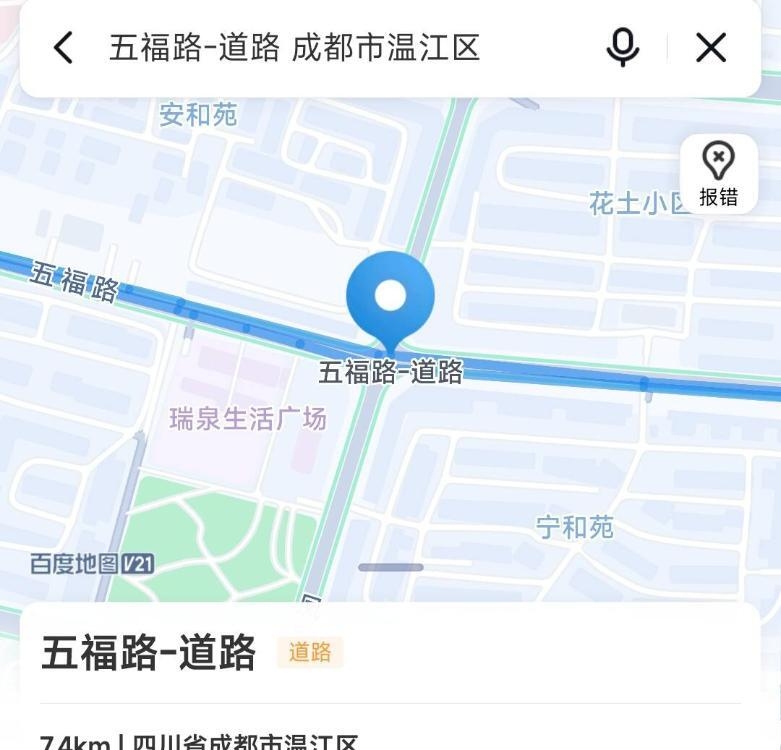Tap the 瑞泉生活广场 place on the map
Image resolution: width=781 pixels, height=750 pixels.
point(248,418)
